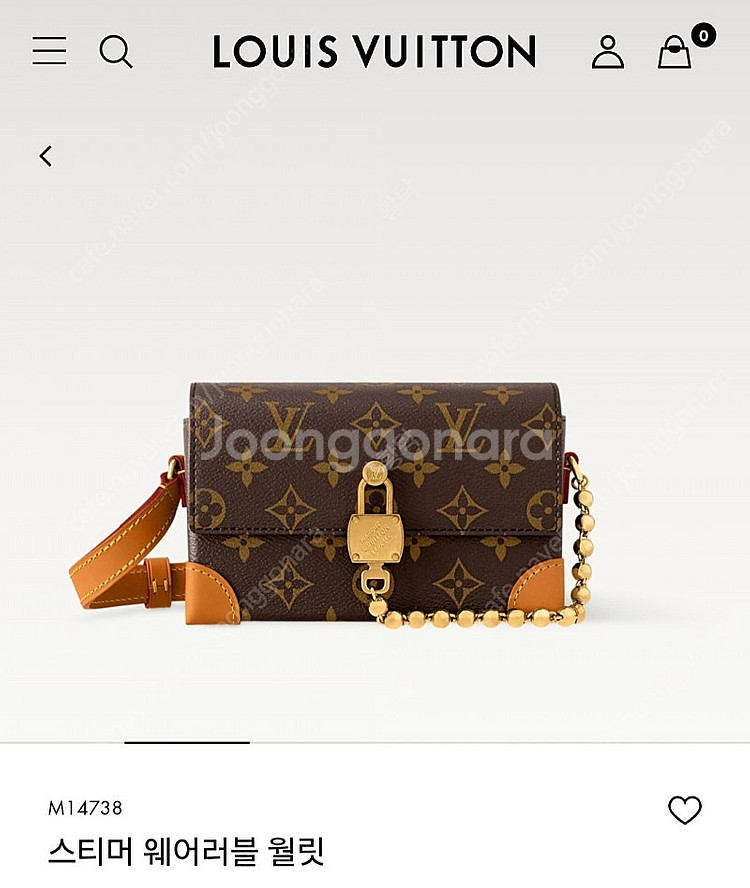Add 스티머 웨어러블 월릿 to wishlist
750x888 pixels.
685,810
